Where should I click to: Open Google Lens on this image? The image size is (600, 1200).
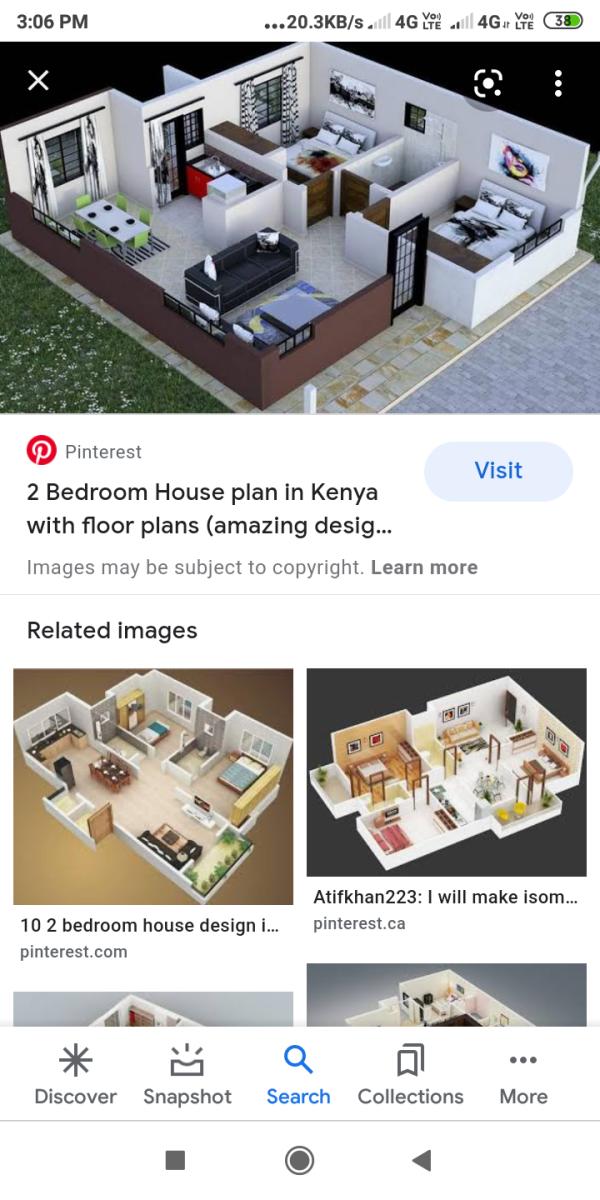(x=487, y=83)
